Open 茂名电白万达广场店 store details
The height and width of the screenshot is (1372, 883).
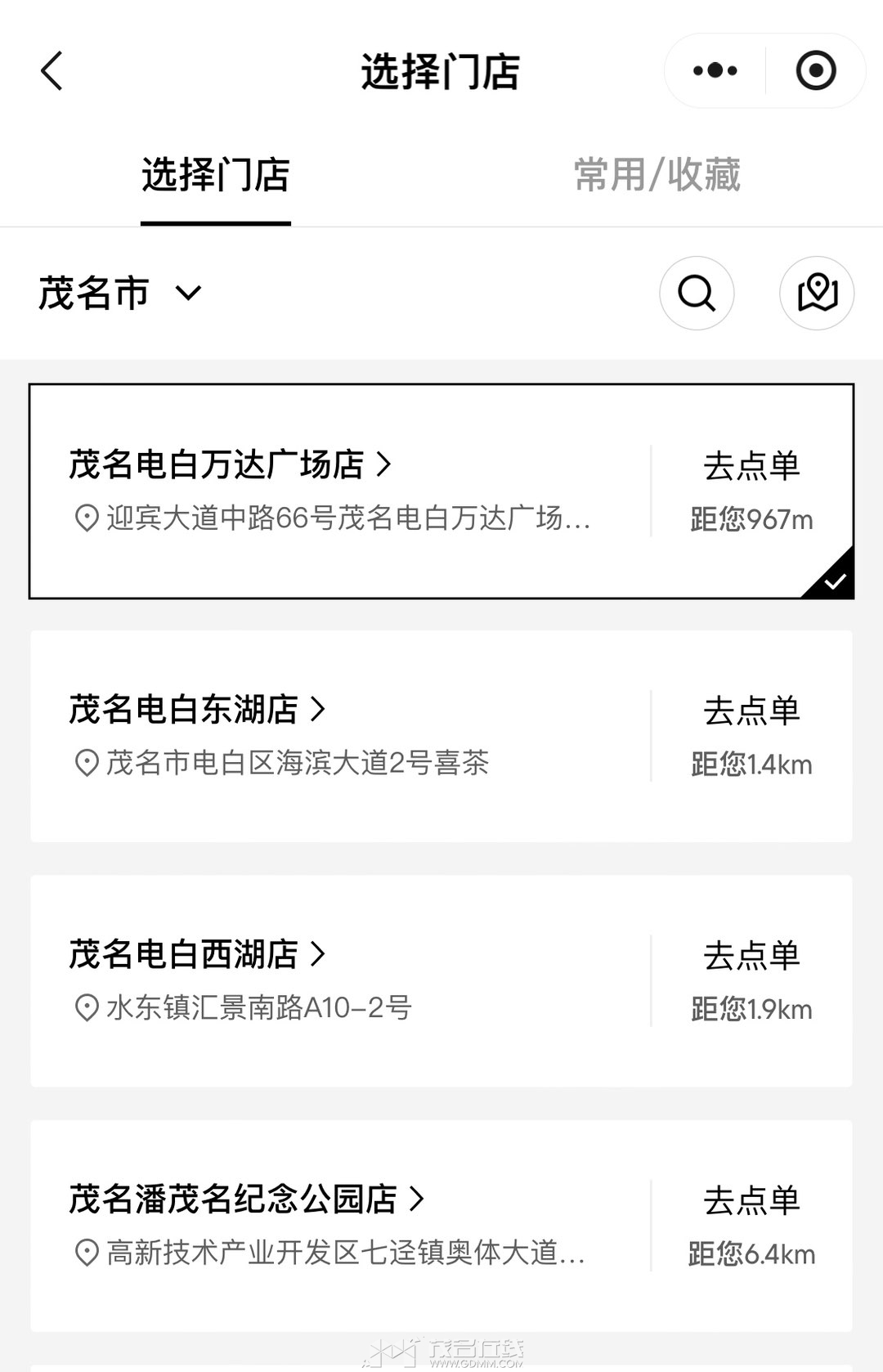coord(231,464)
